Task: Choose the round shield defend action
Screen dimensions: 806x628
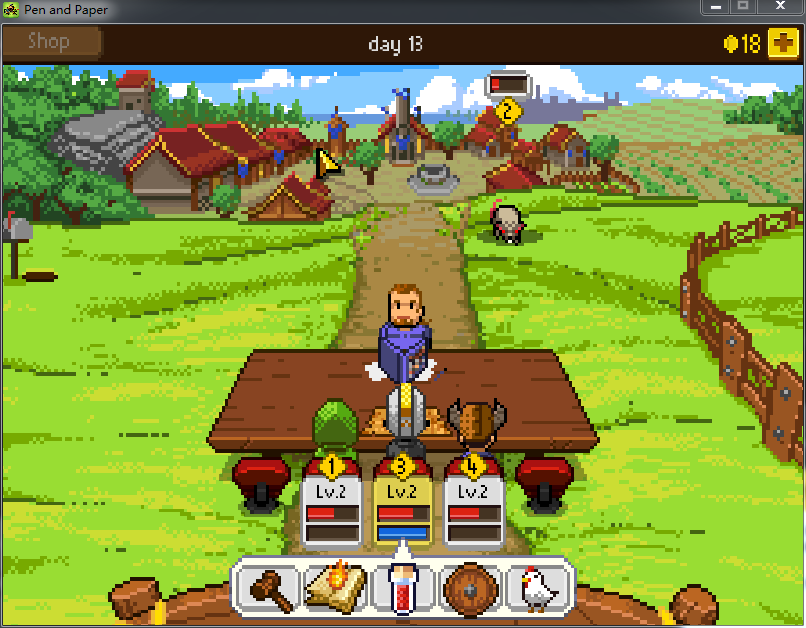Action: coord(469,588)
